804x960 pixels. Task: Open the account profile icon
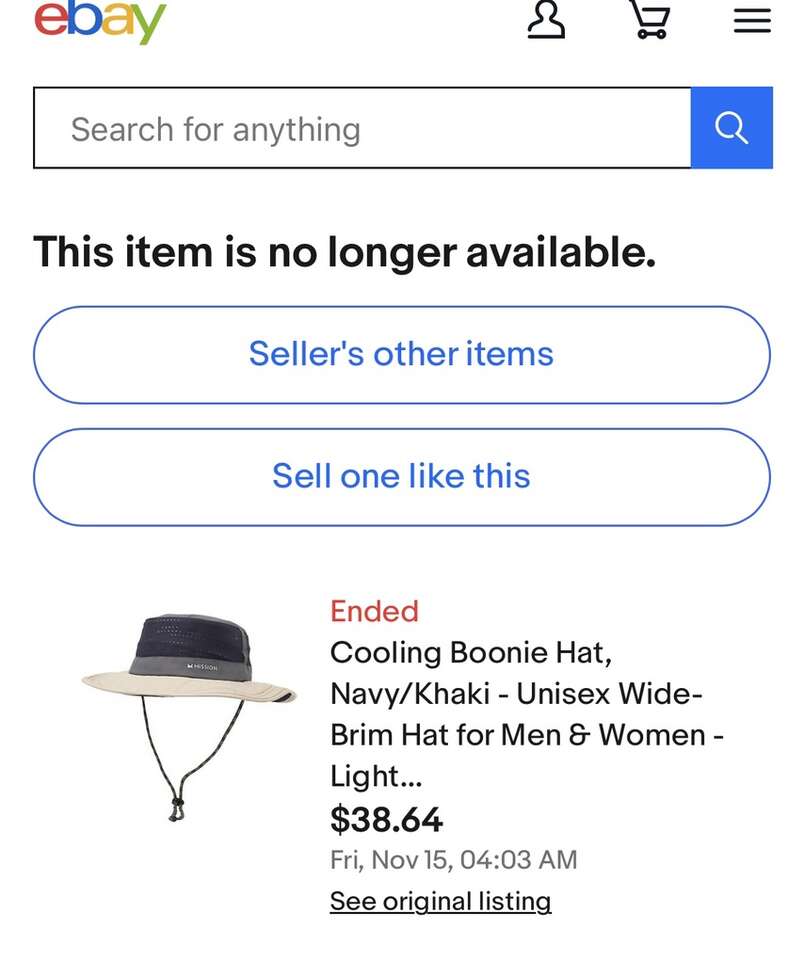(x=545, y=20)
